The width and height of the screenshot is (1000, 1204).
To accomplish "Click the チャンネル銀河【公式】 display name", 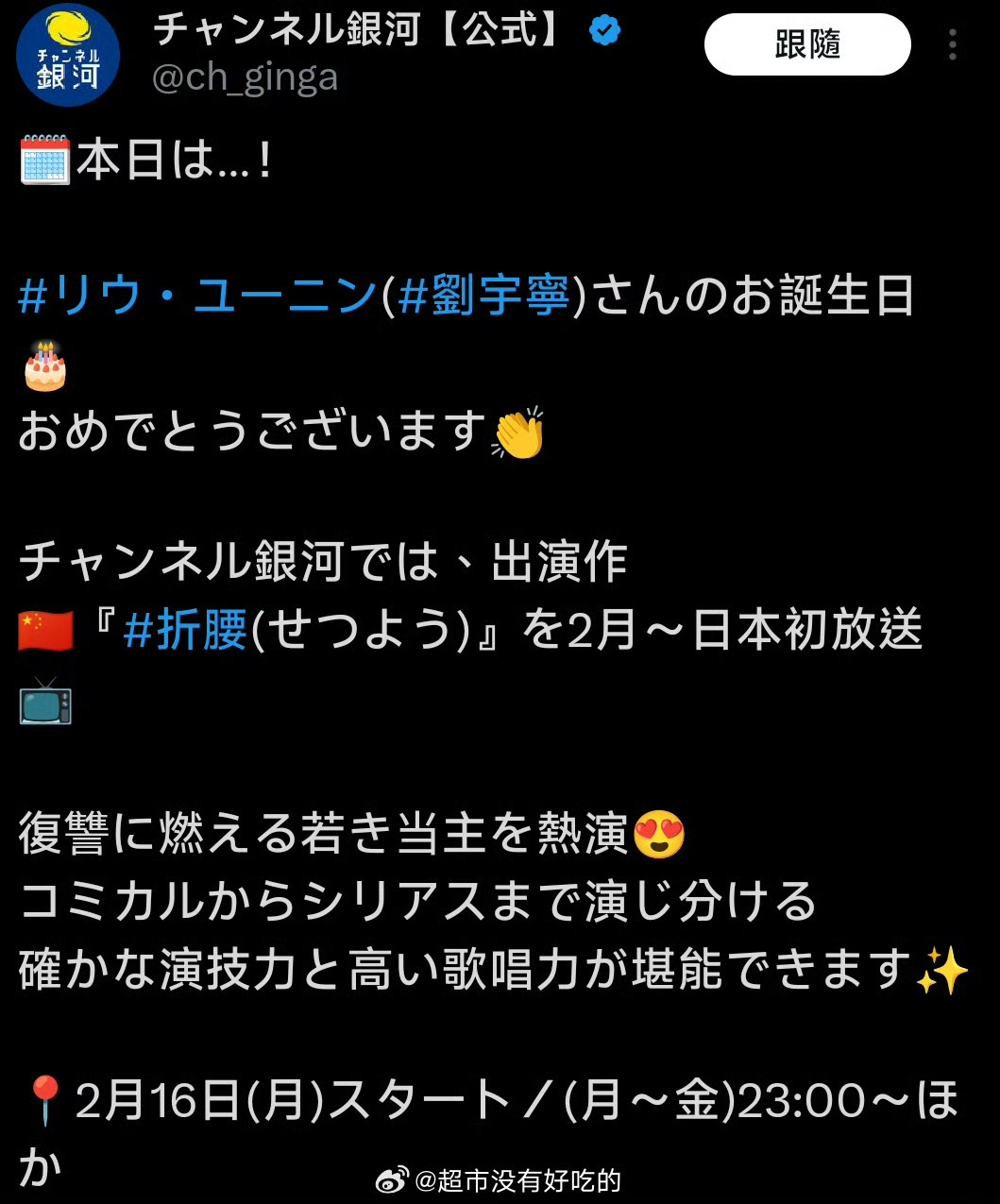I will pos(364,29).
